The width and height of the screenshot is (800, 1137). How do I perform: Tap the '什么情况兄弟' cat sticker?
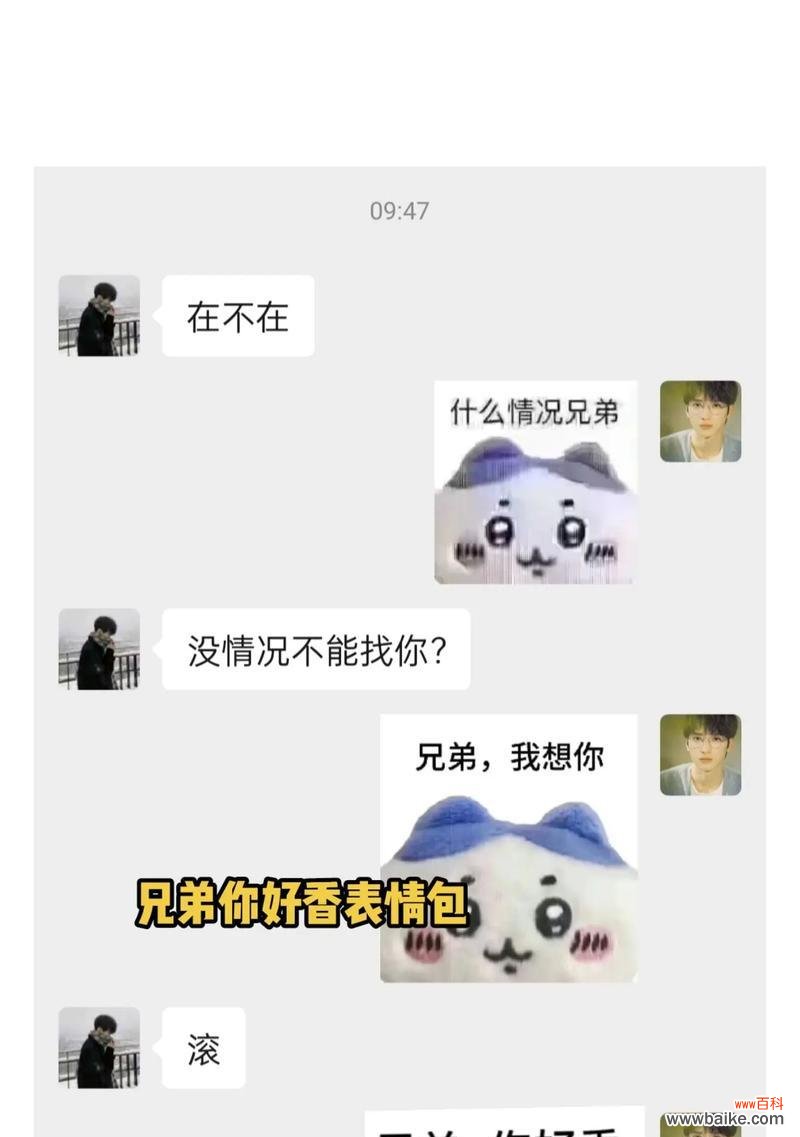coord(535,480)
